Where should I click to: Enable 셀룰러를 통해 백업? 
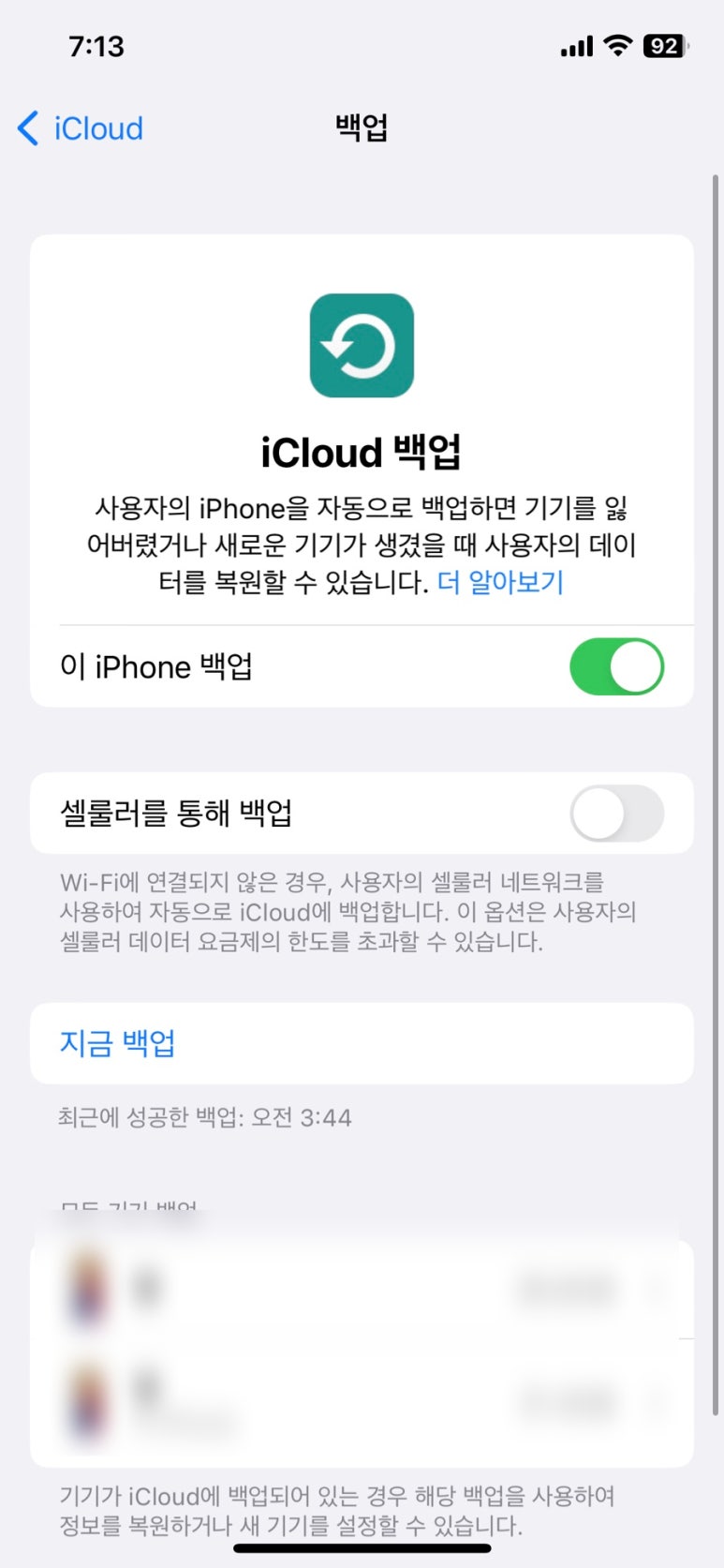[x=616, y=813]
